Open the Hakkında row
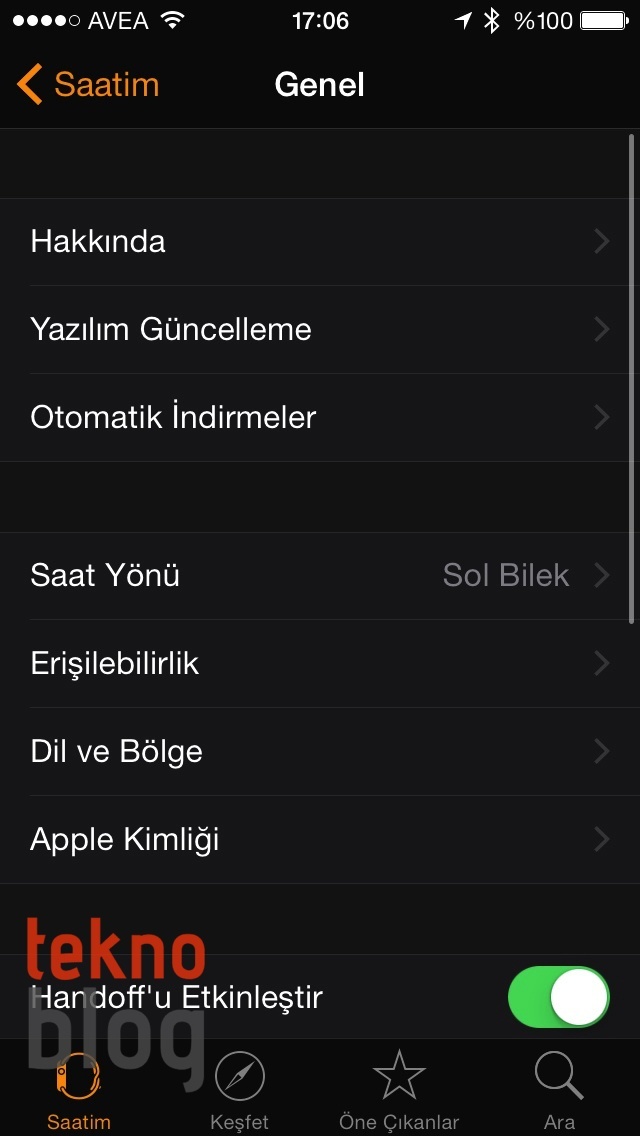 [320, 242]
